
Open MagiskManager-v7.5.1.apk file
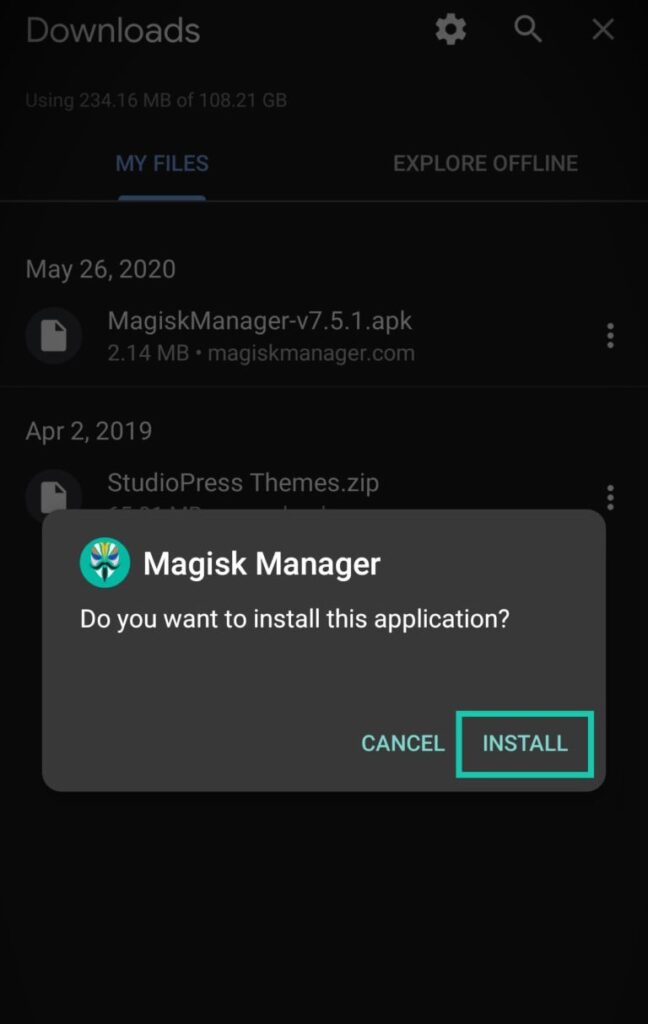pos(260,335)
